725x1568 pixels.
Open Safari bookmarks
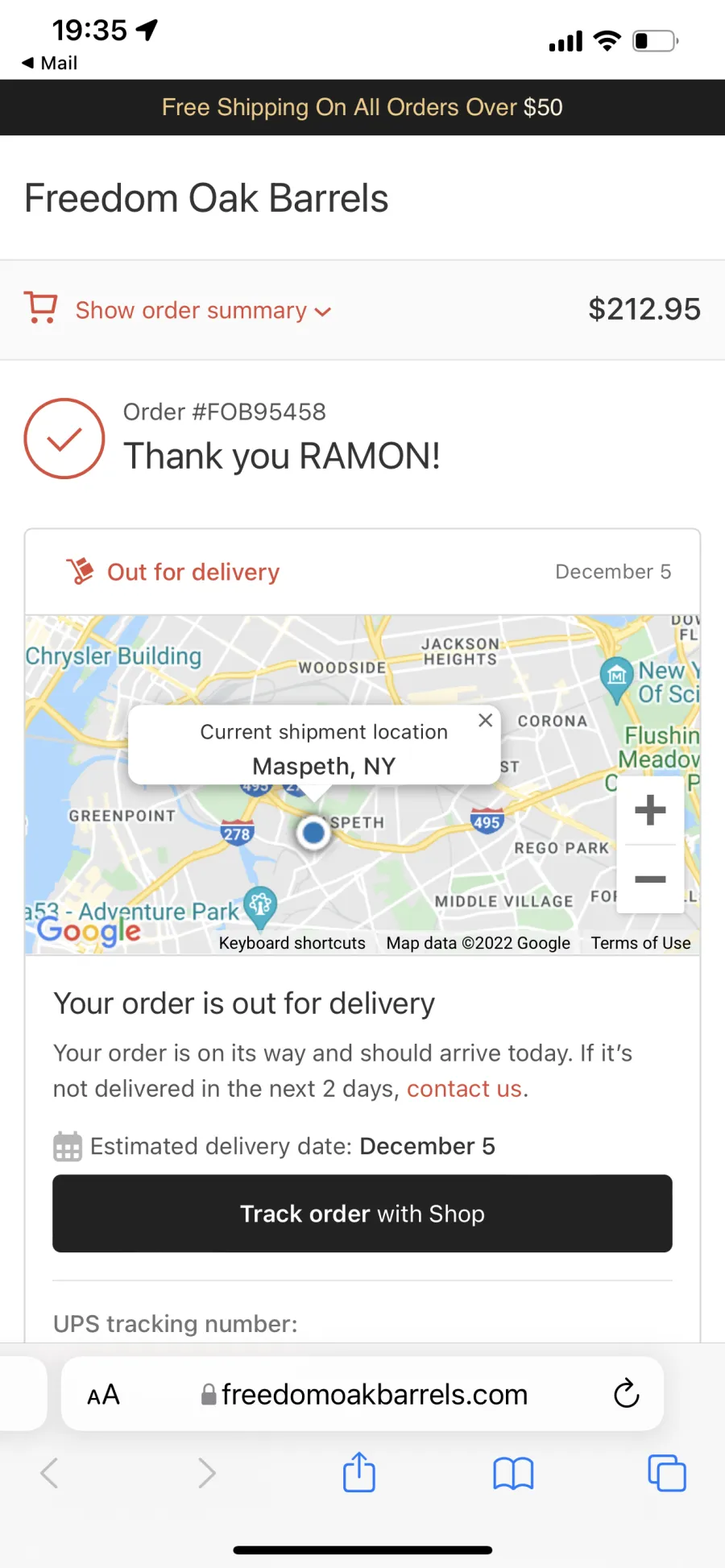tap(513, 1474)
